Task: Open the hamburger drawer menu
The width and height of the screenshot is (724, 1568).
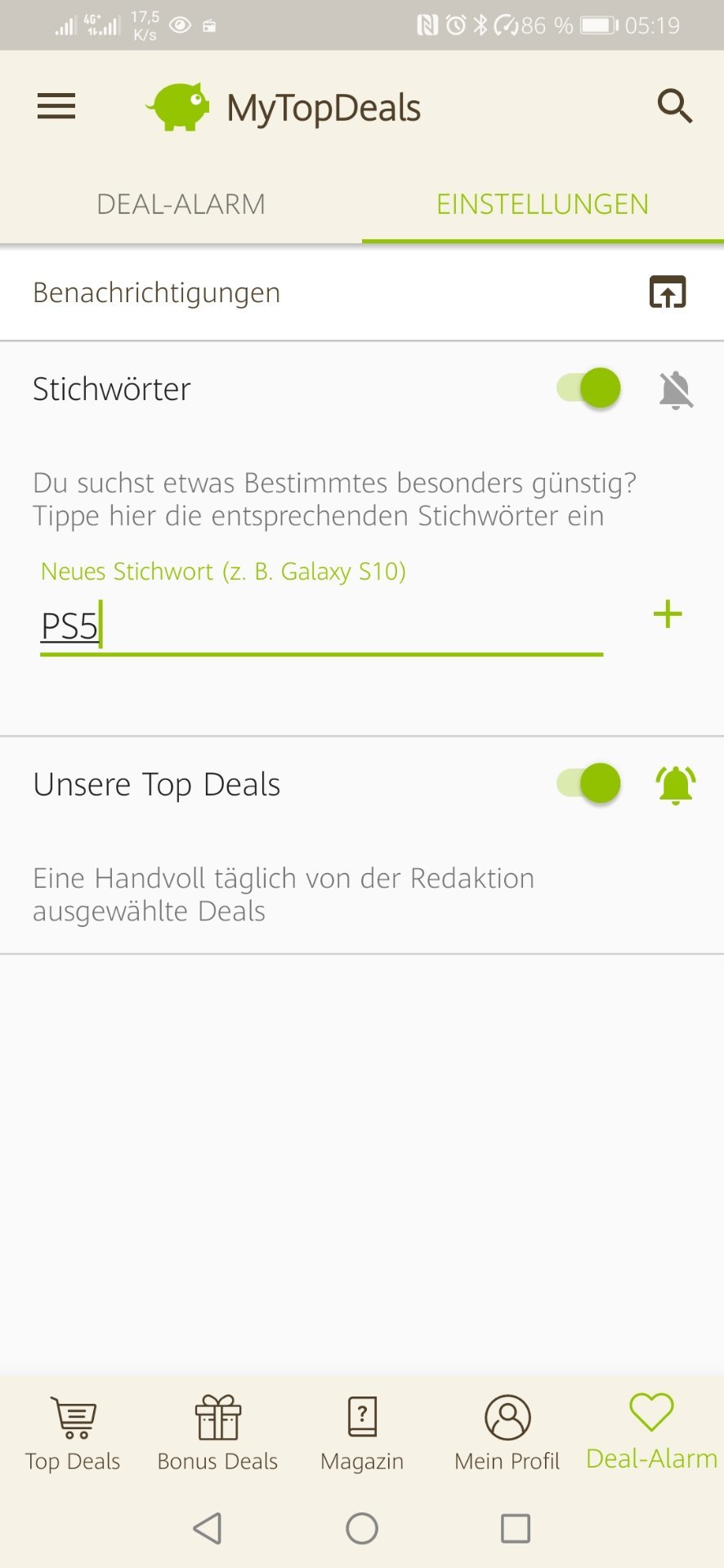Action: 56,107
